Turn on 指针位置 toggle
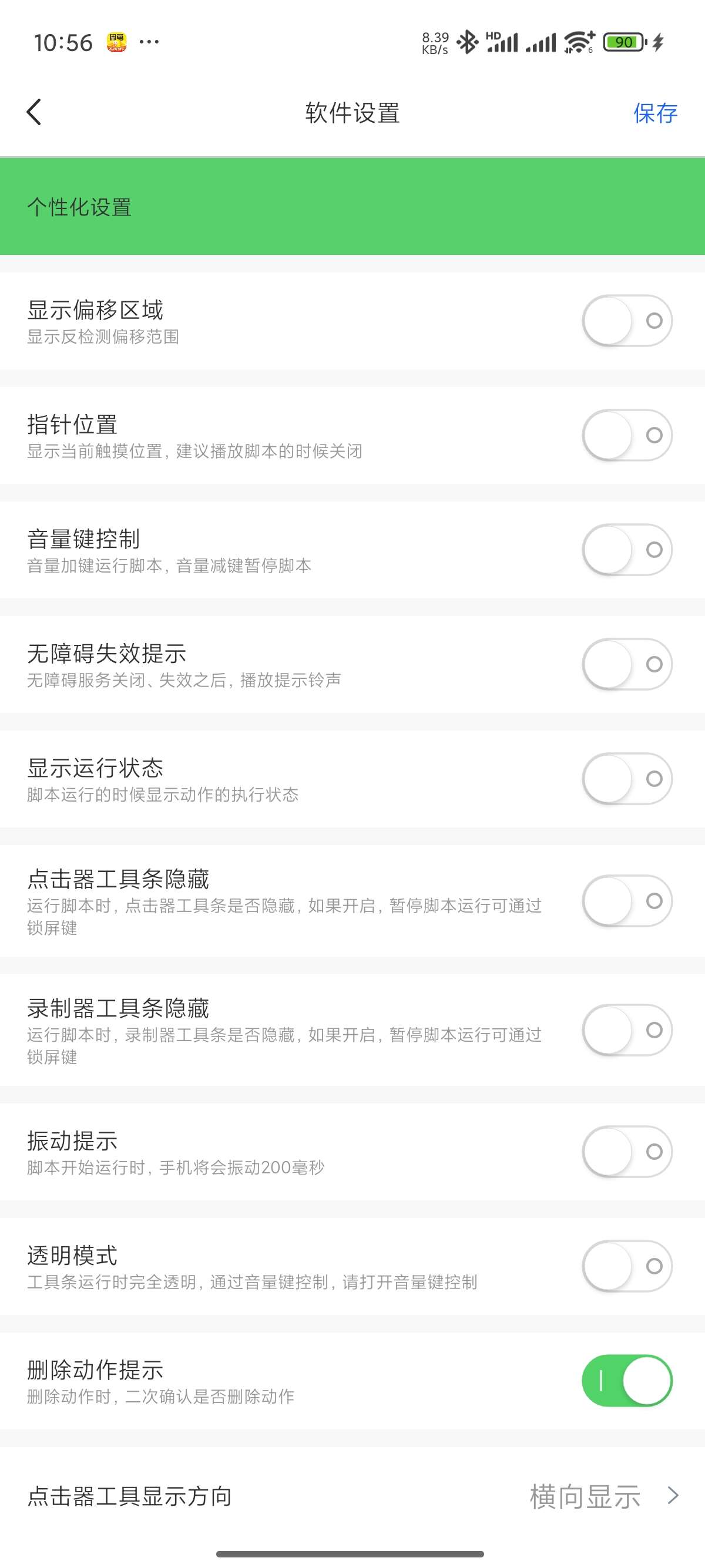This screenshot has width=705, height=1568. click(627, 435)
